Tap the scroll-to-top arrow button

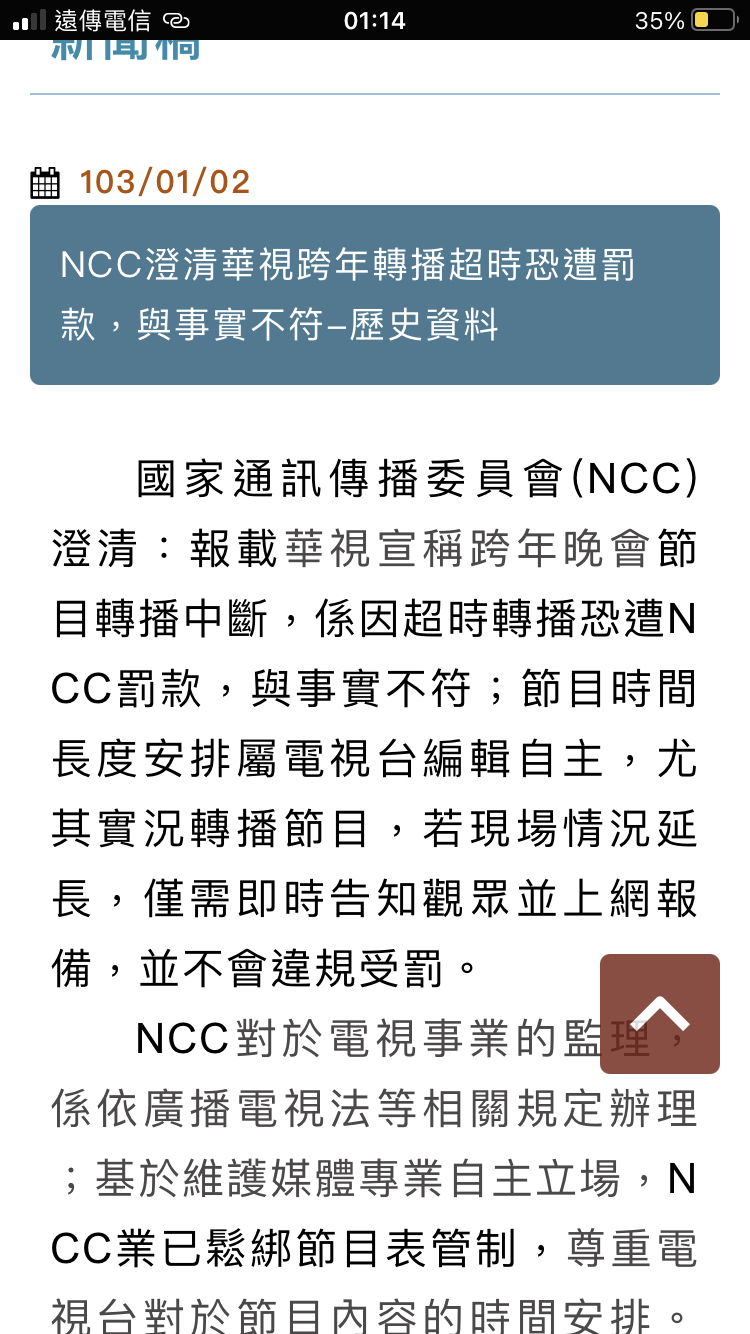coord(659,1013)
